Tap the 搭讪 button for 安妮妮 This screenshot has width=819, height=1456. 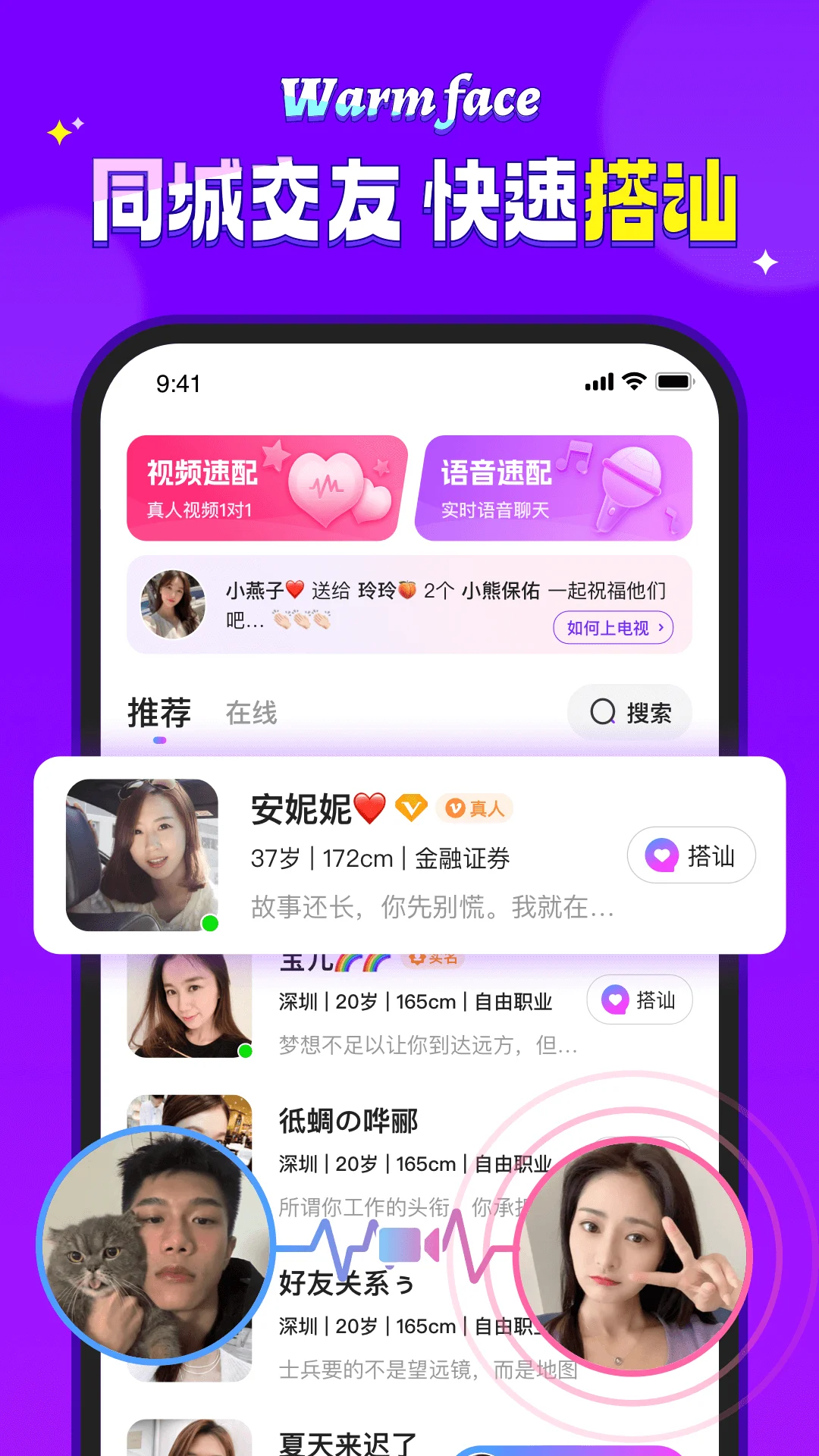point(692,855)
